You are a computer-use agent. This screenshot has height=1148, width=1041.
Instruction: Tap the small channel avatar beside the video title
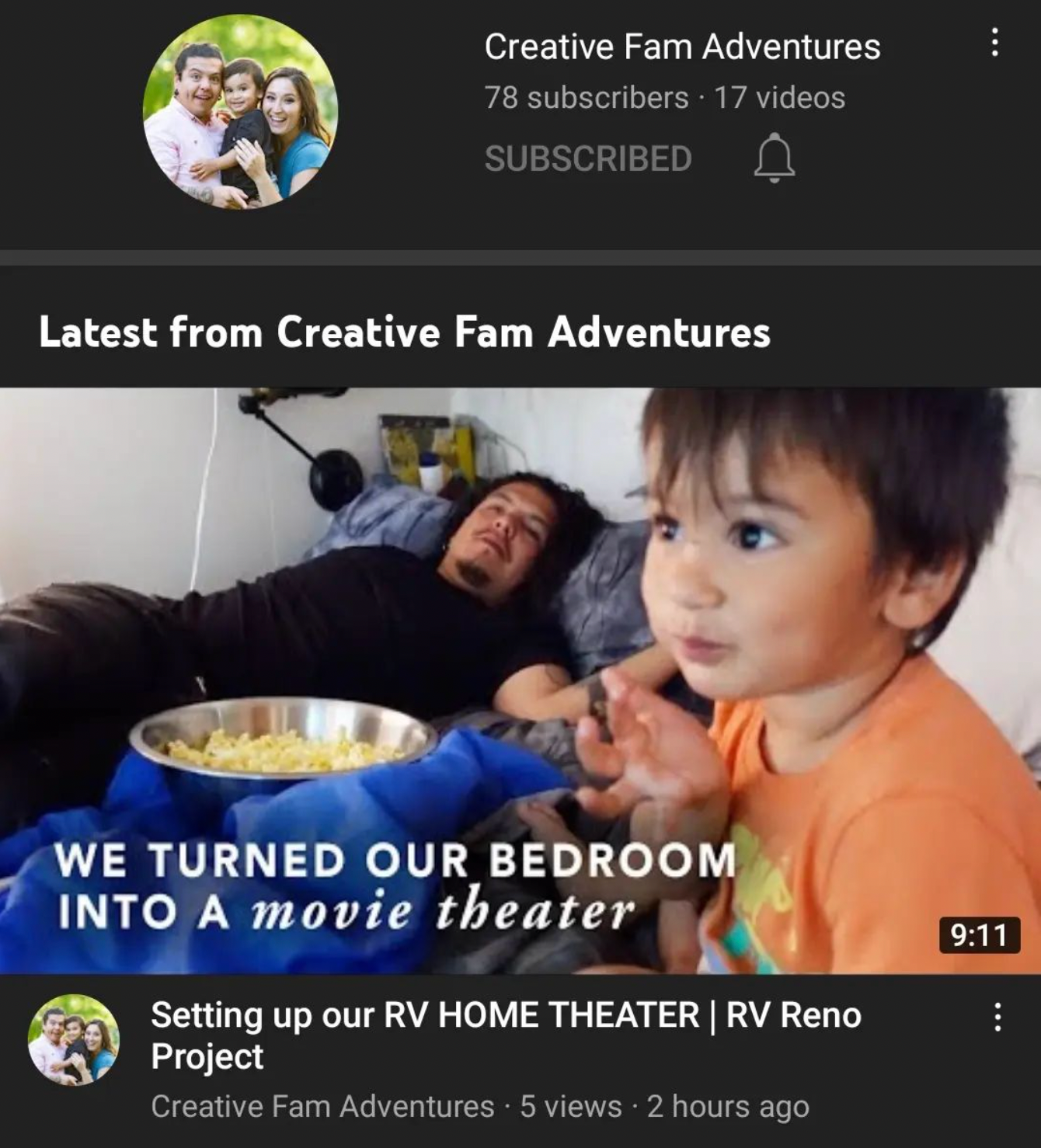click(74, 1039)
